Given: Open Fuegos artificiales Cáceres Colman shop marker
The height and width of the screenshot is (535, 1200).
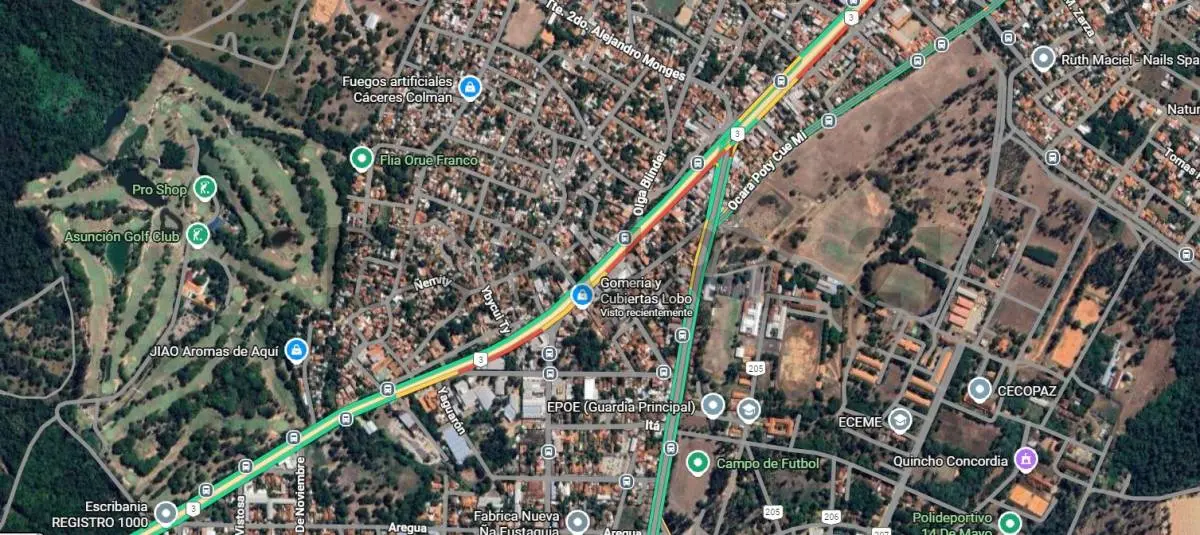Looking at the screenshot, I should tap(468, 89).
